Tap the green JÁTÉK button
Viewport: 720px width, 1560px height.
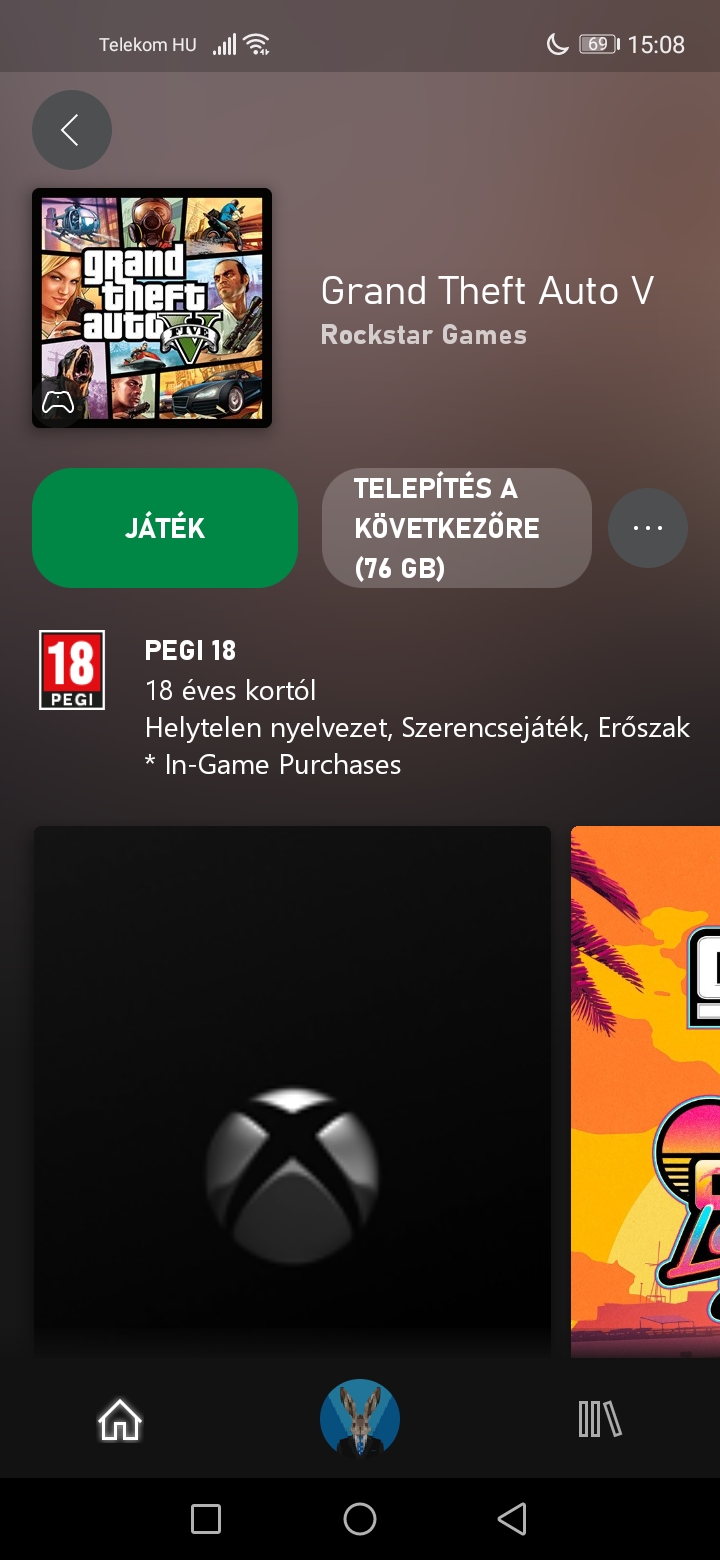pyautogui.click(x=165, y=528)
